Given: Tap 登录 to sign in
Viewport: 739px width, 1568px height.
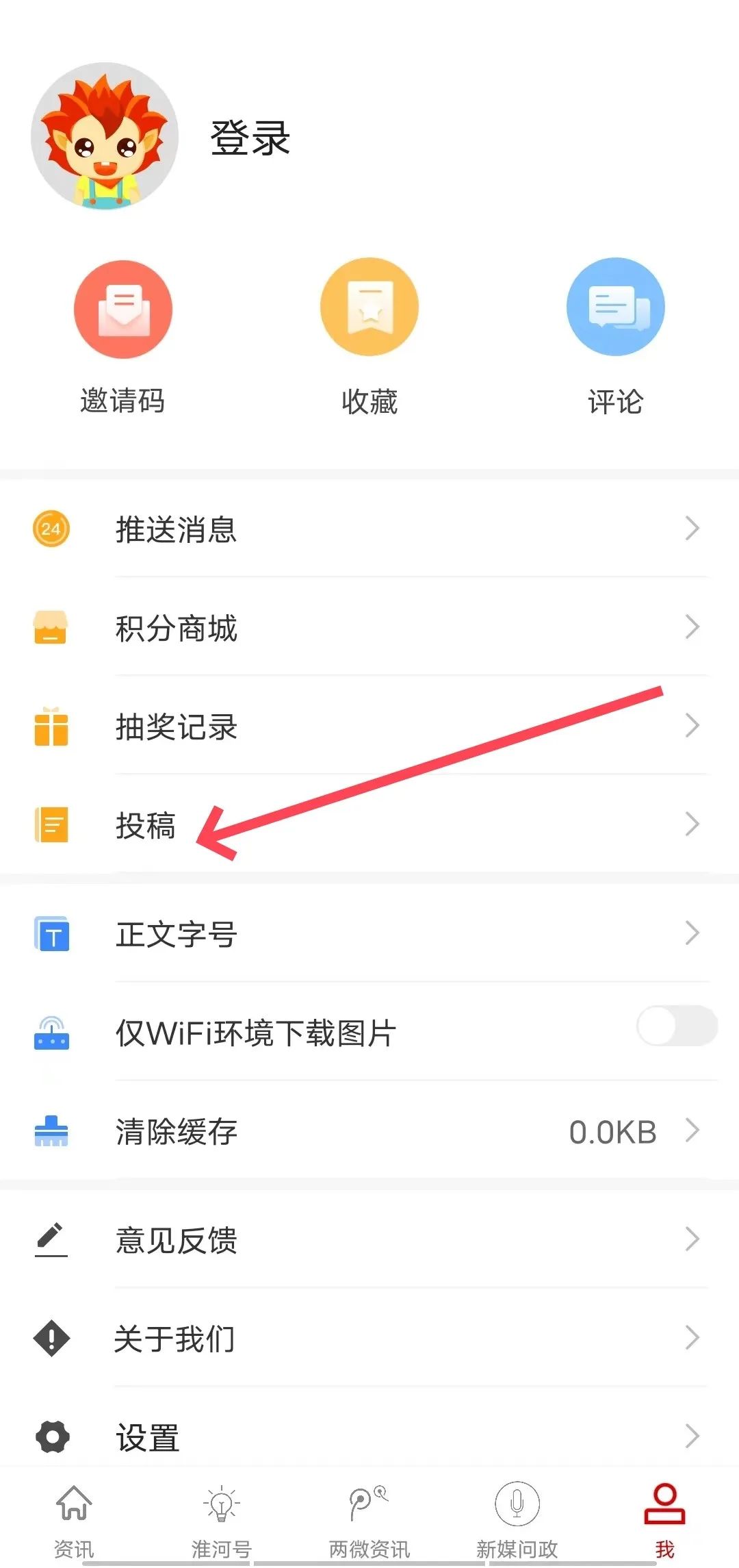Looking at the screenshot, I should (250, 138).
